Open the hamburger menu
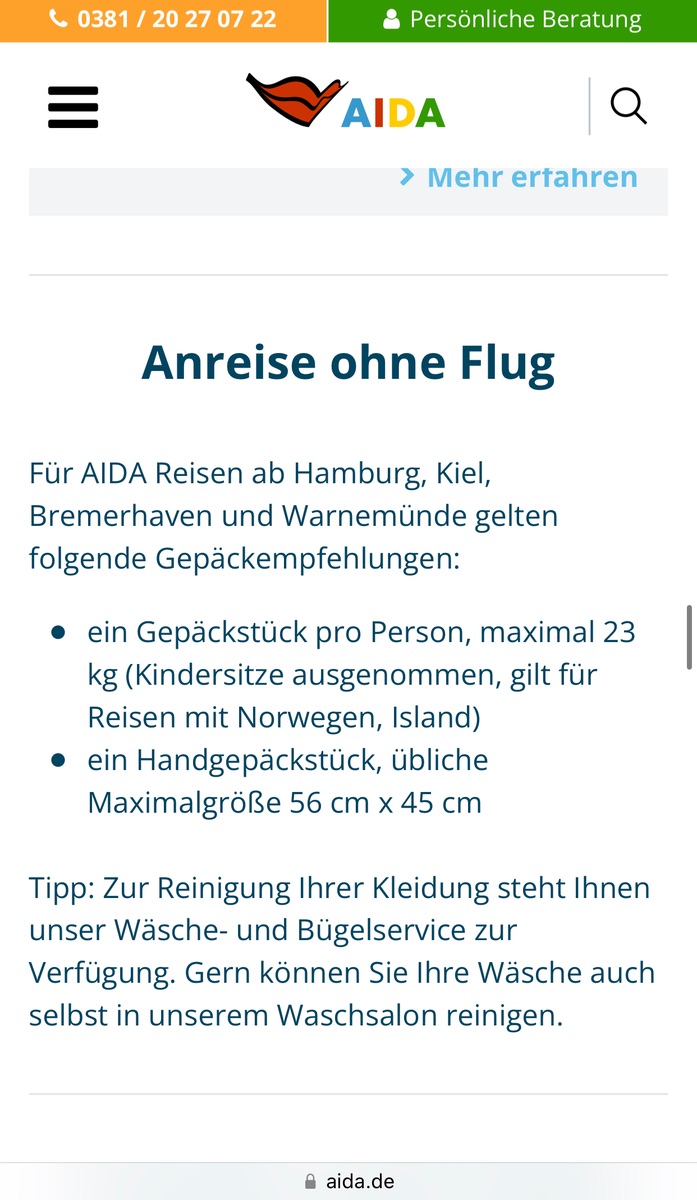 pos(73,107)
